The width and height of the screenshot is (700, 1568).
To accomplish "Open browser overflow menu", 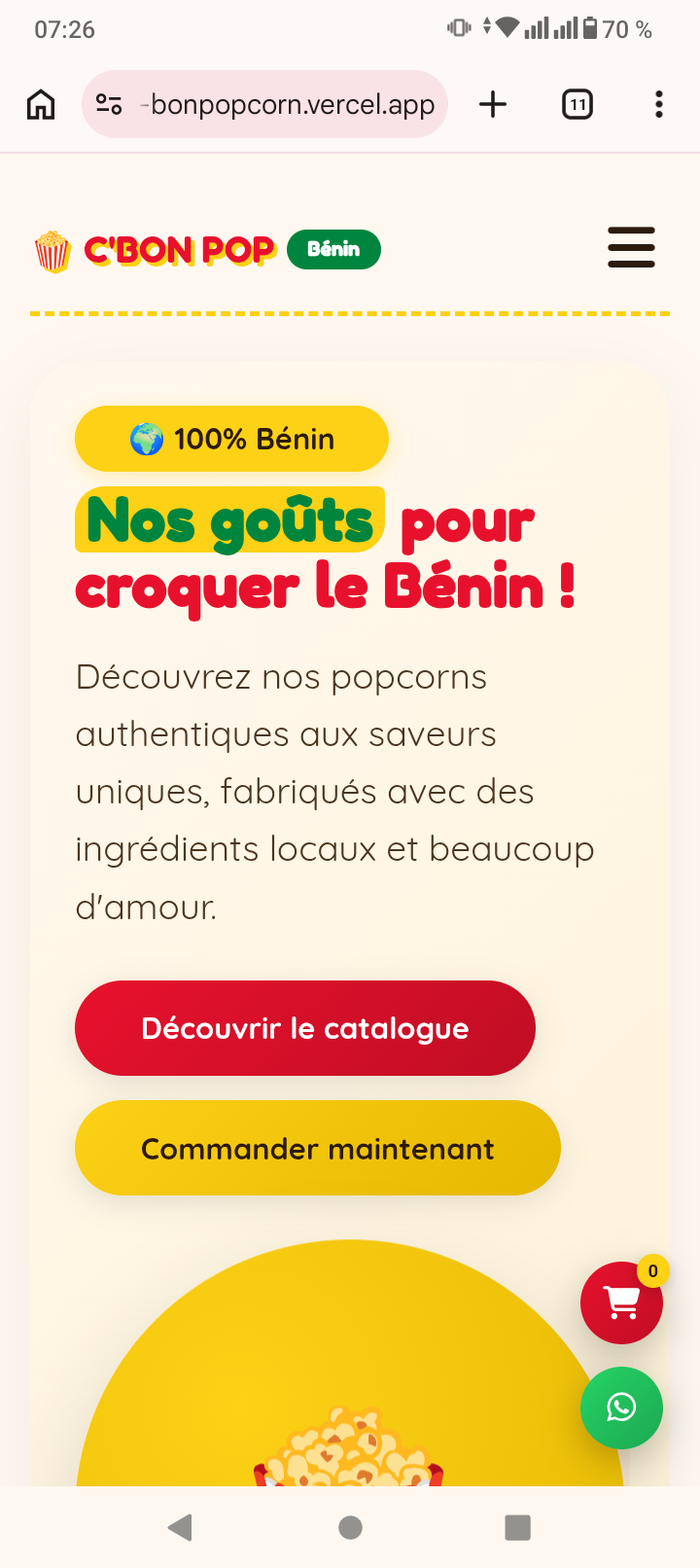I will pos(659,104).
